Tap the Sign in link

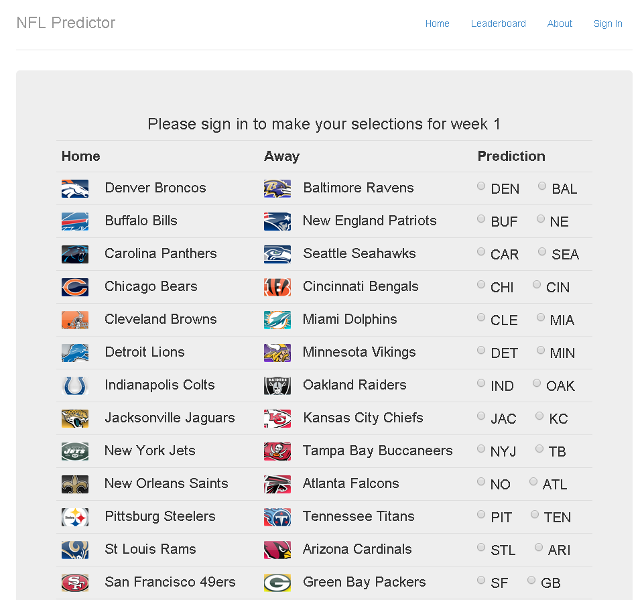click(x=607, y=23)
